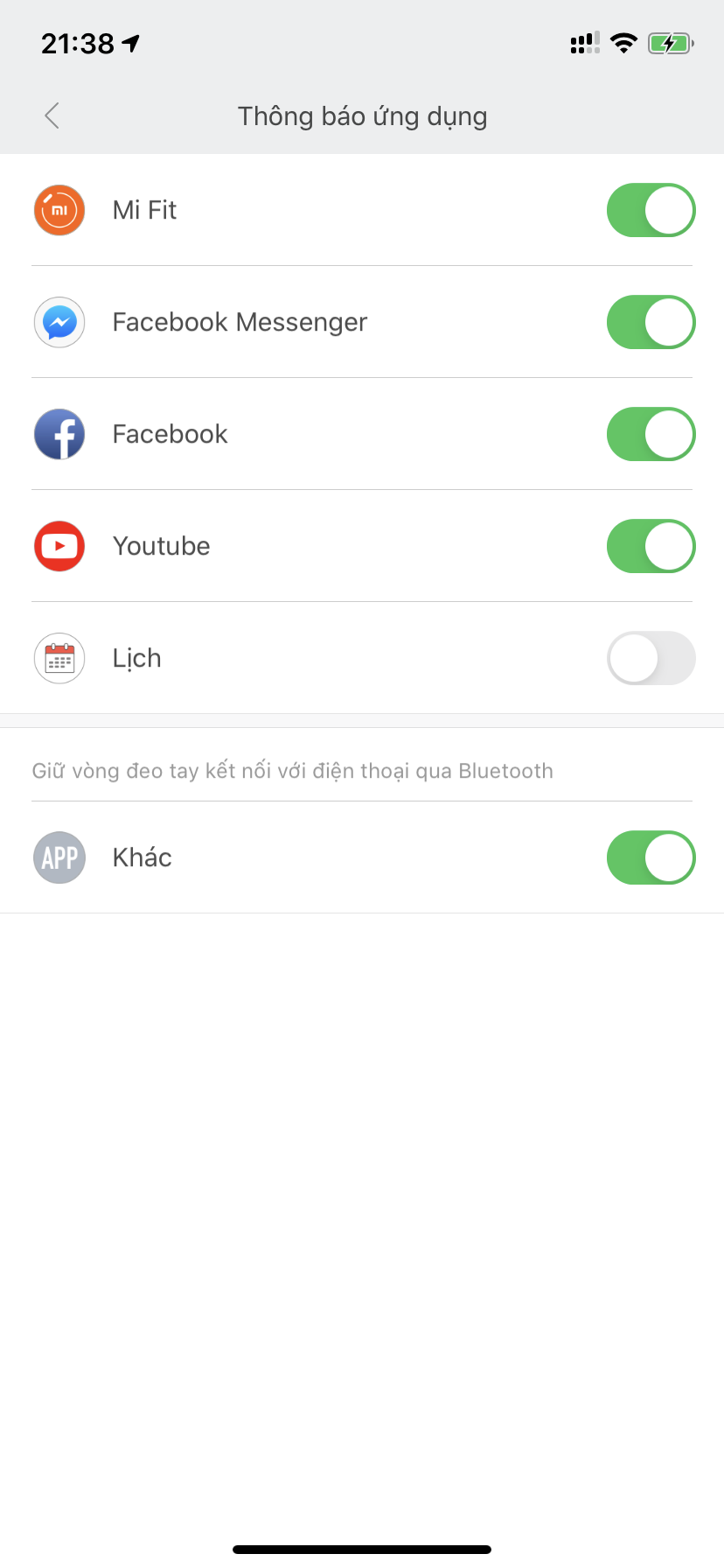724x1568 pixels.
Task: Disable Facebook Messenger notifications toggle
Action: tap(651, 322)
